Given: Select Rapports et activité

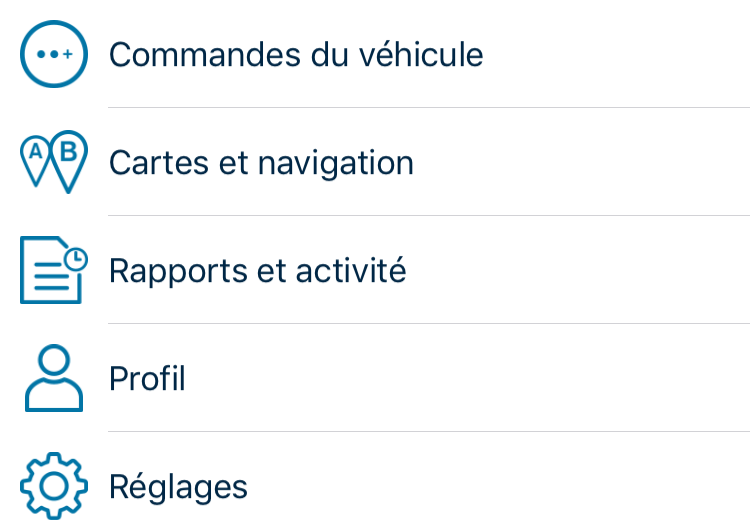Looking at the screenshot, I should point(257,270).
